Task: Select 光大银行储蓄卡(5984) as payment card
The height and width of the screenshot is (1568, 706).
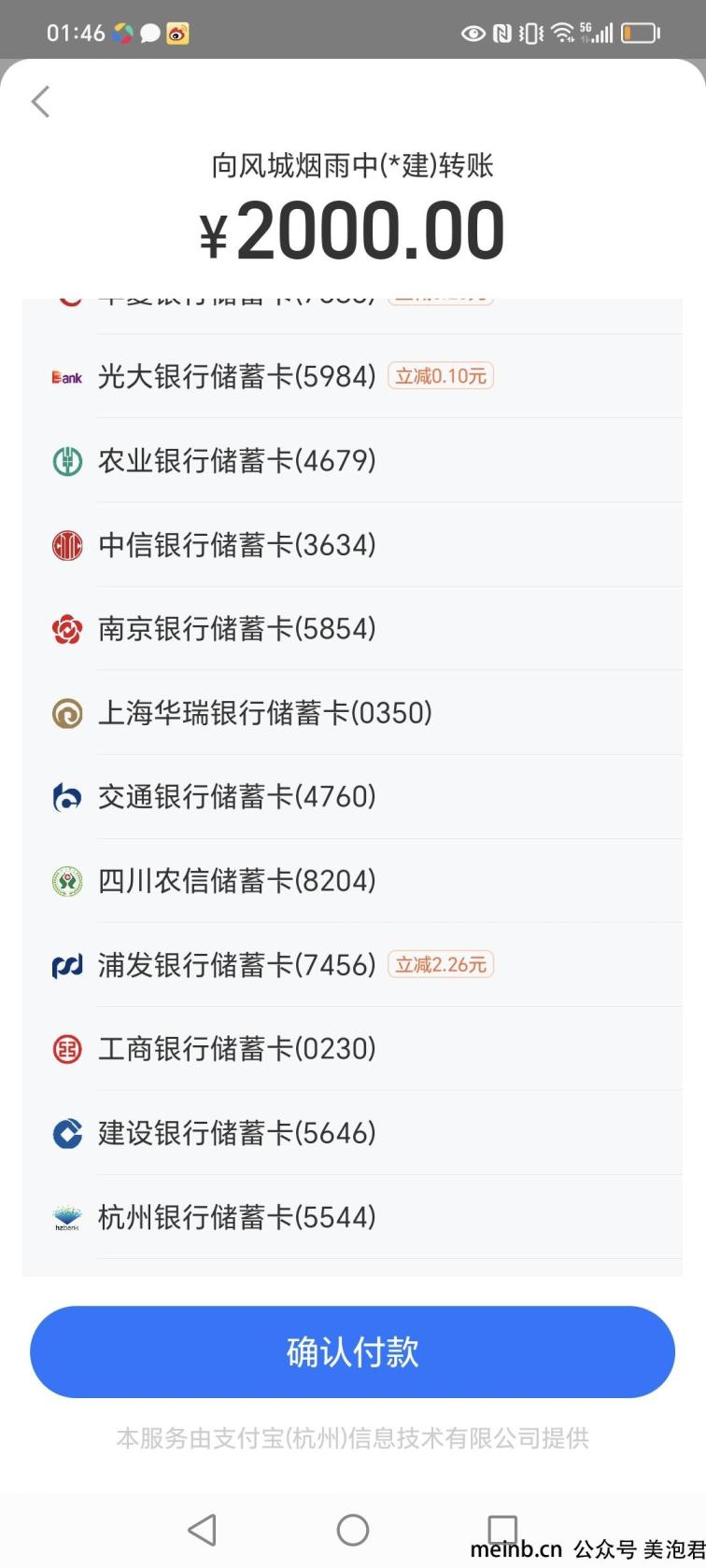Action: [353, 376]
